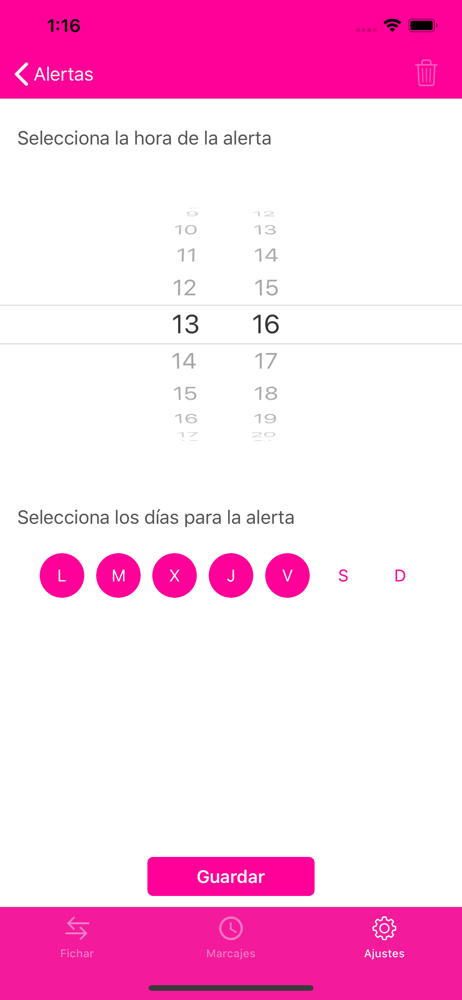The height and width of the screenshot is (1000, 462).
Task: Deselect Monday (L) day circle
Action: click(62, 575)
